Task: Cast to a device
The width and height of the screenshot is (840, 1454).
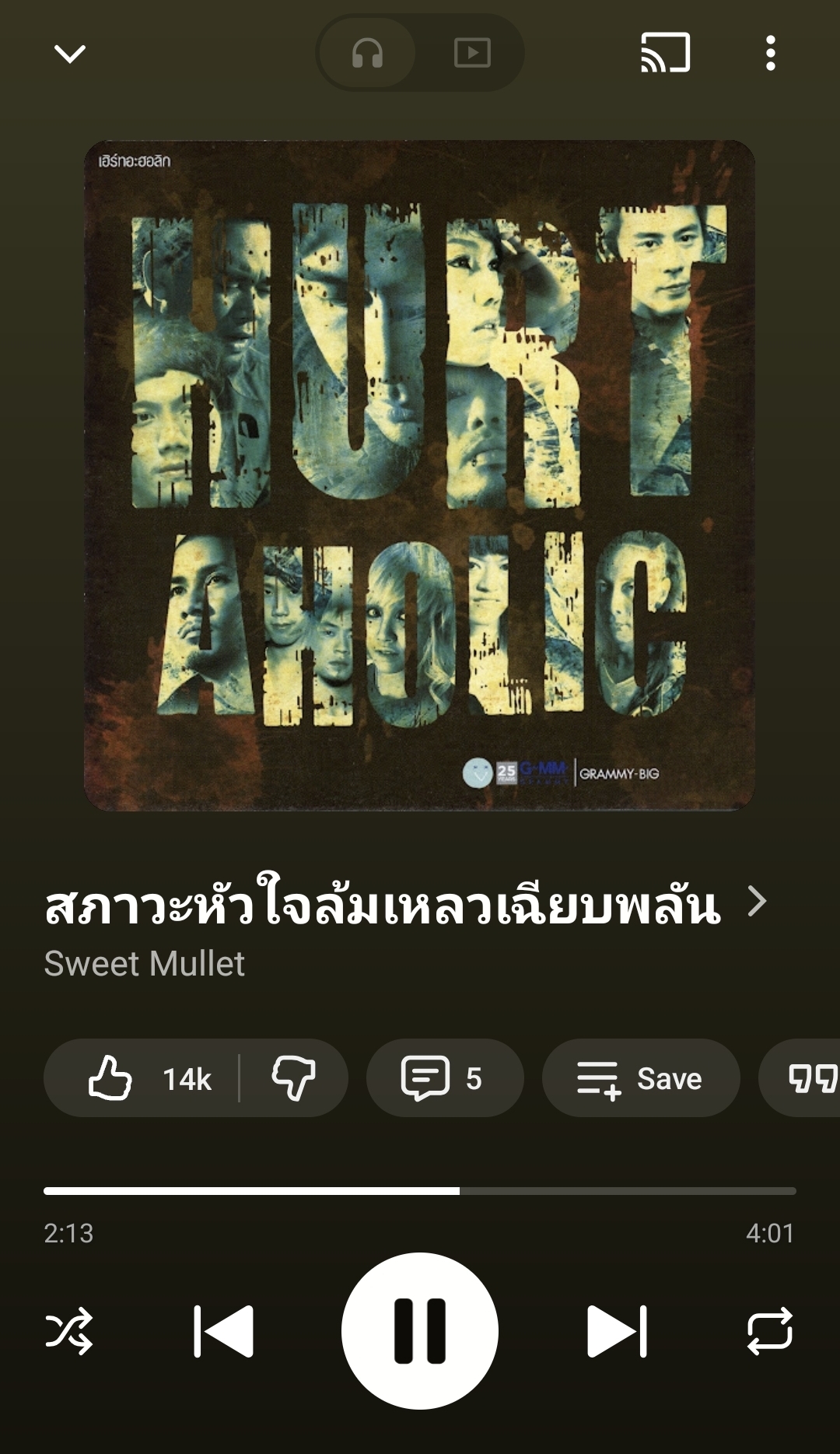Action: 665,53
